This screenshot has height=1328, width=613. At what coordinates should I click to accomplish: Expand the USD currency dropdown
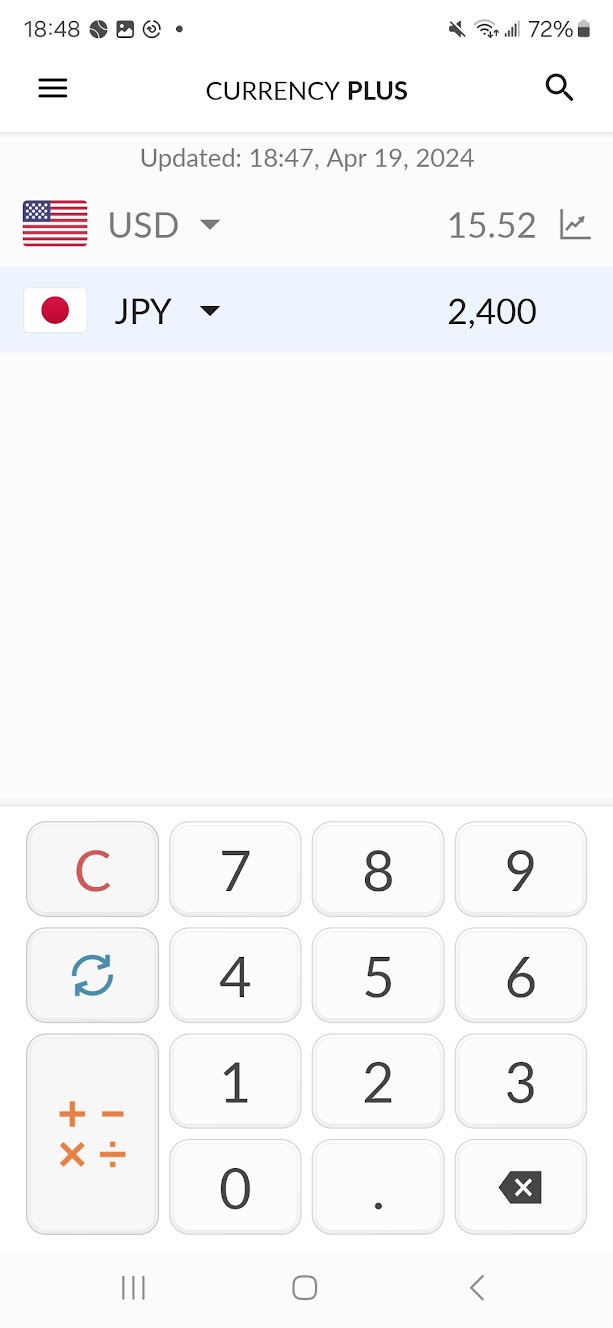tap(209, 225)
